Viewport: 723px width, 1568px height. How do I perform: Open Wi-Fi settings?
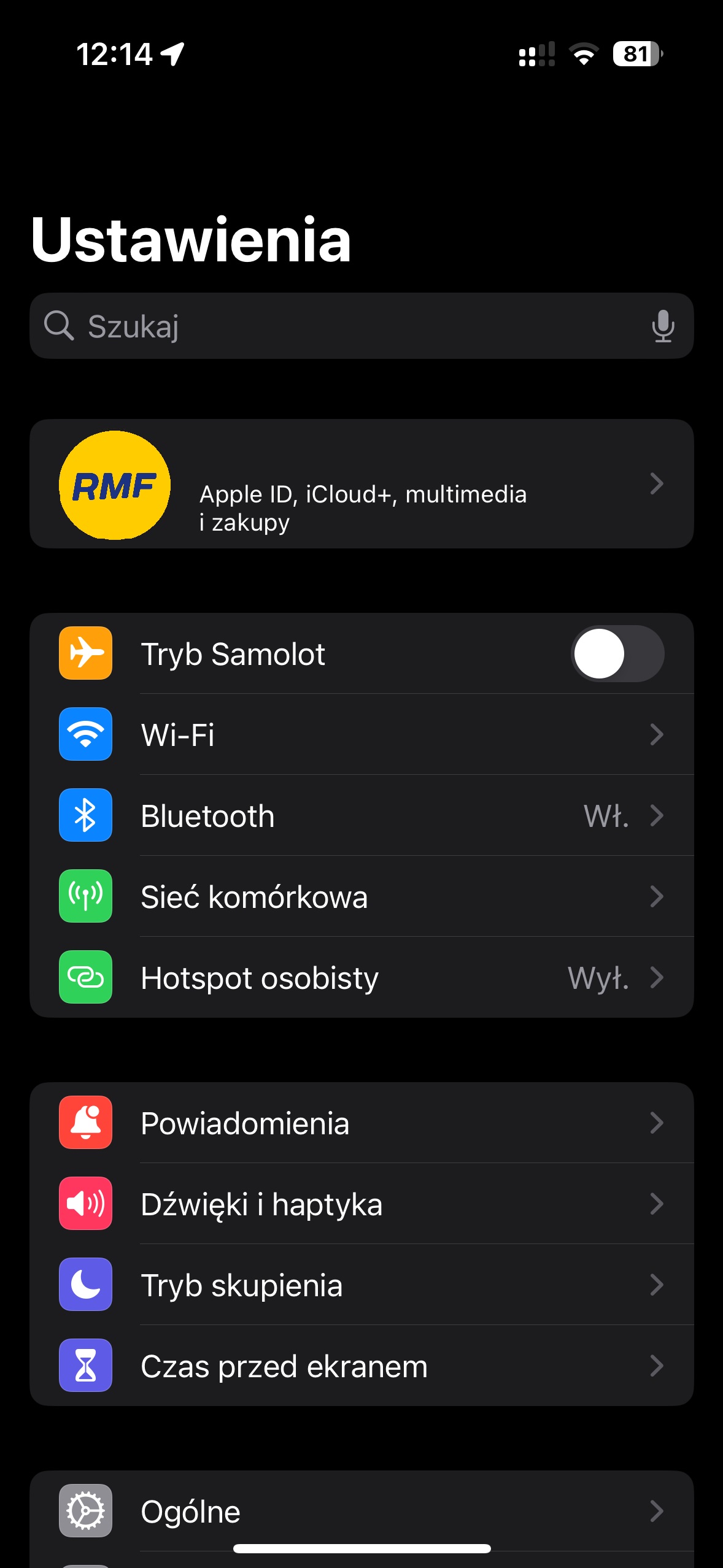(x=361, y=735)
